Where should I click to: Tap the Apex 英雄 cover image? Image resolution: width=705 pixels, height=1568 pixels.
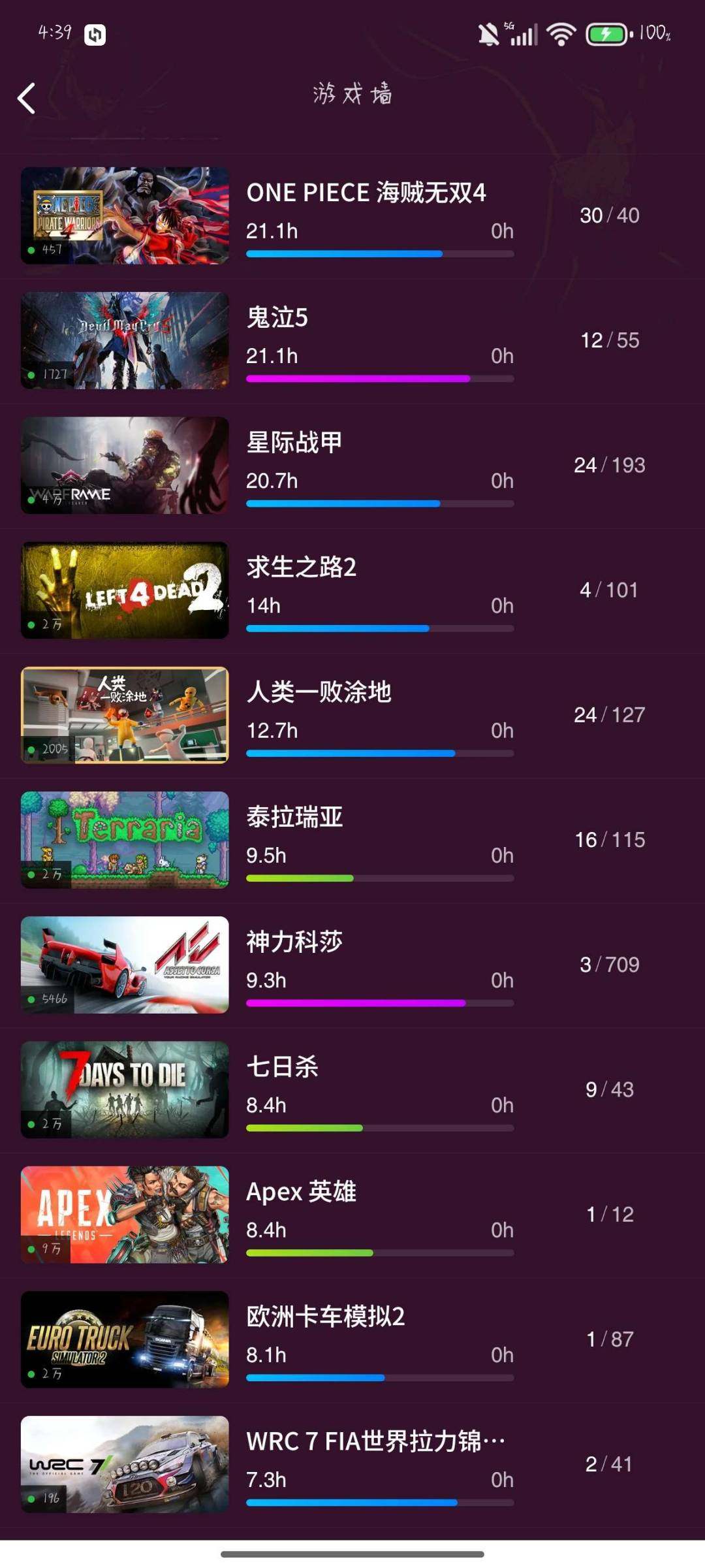tap(125, 1215)
